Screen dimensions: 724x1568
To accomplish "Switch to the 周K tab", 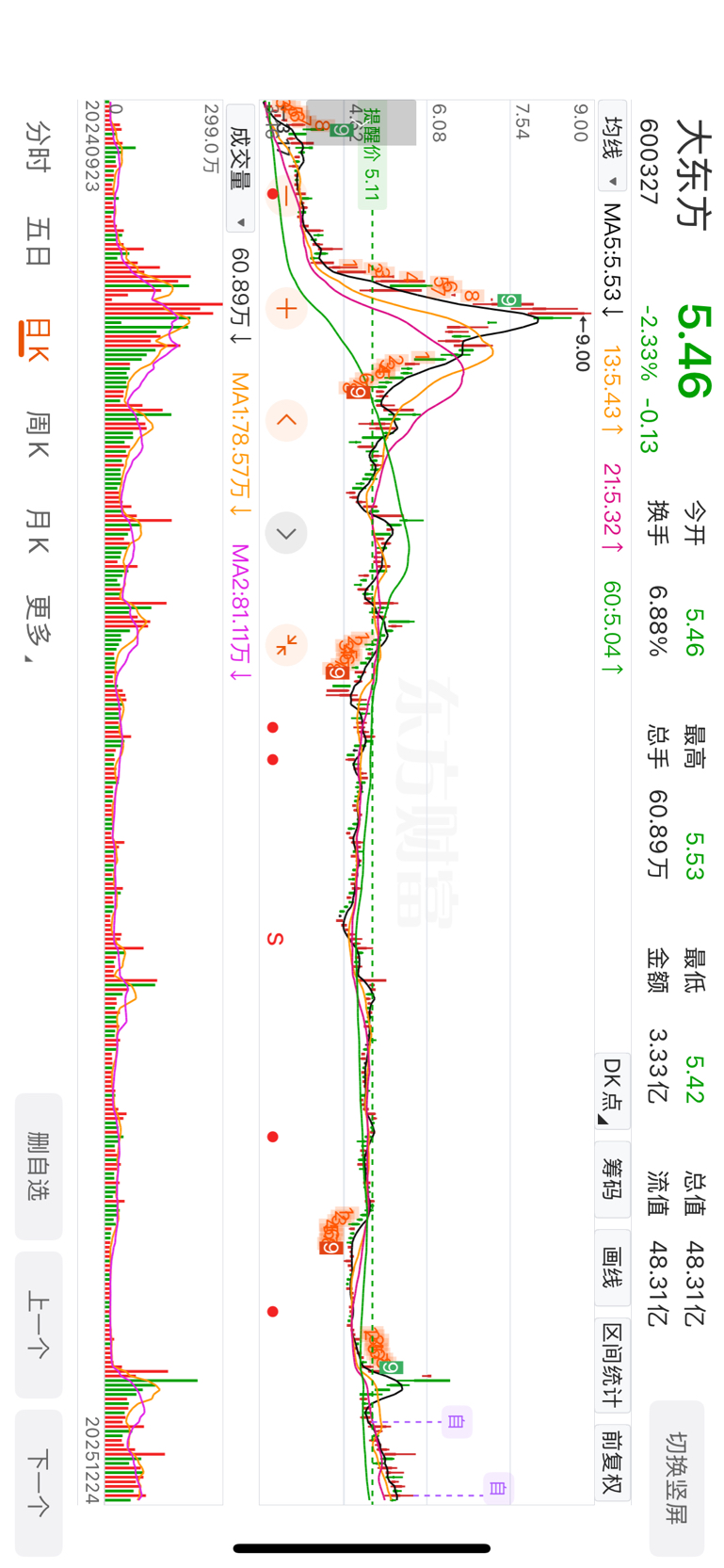I will [x=38, y=434].
